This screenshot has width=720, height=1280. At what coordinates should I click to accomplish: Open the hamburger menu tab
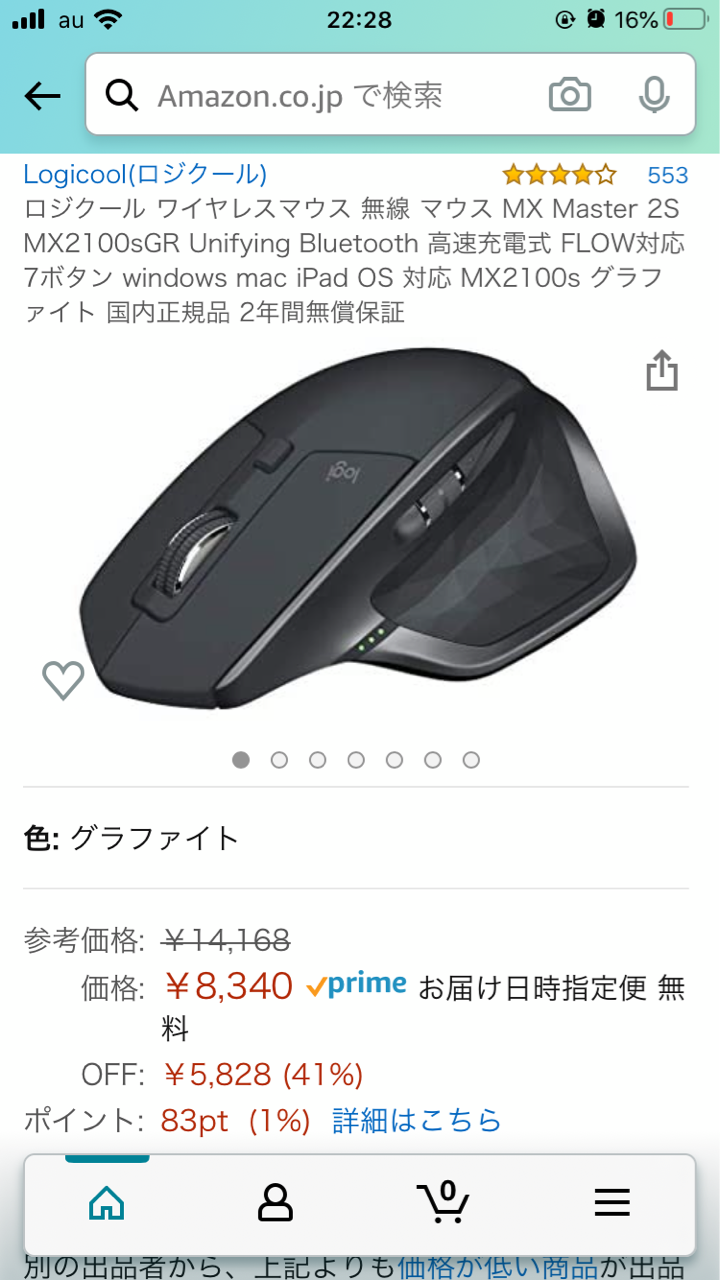(x=612, y=1201)
